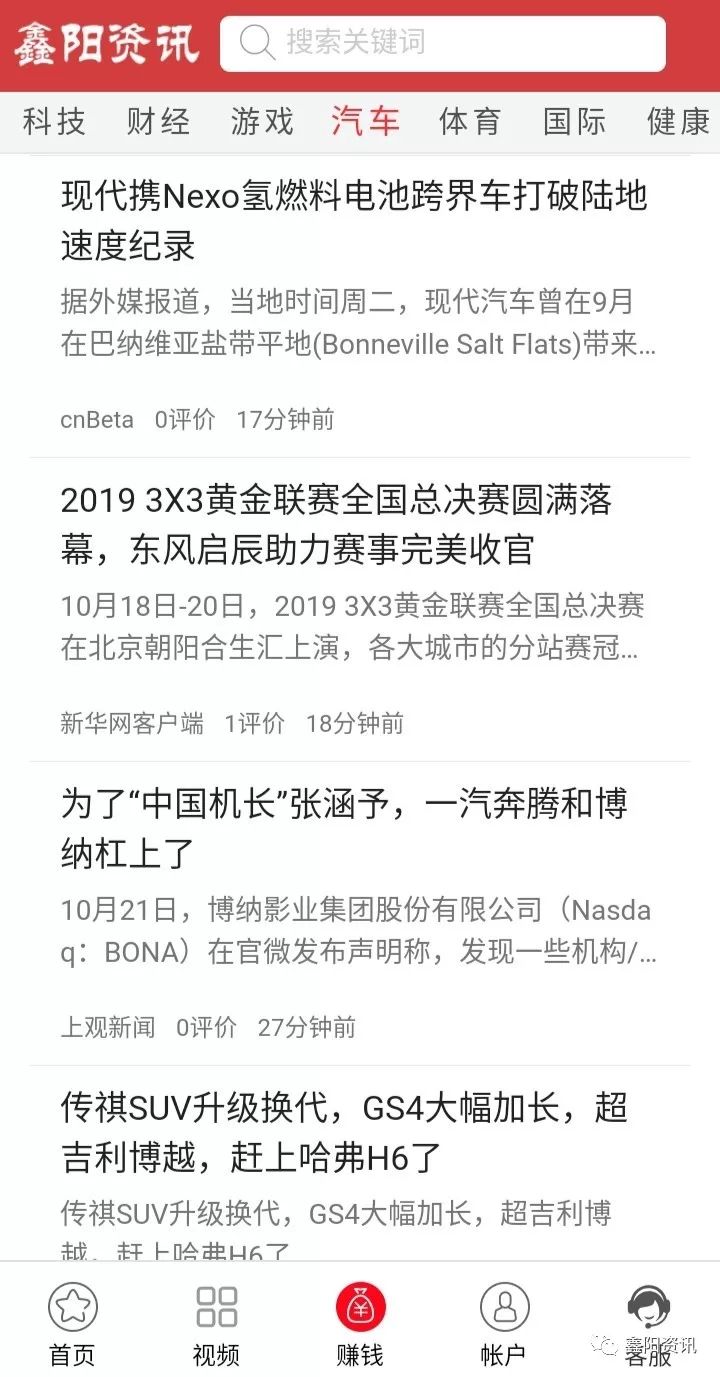The width and height of the screenshot is (720, 1377).
Task: Switch to the 健康 category tab
Action: (679, 122)
